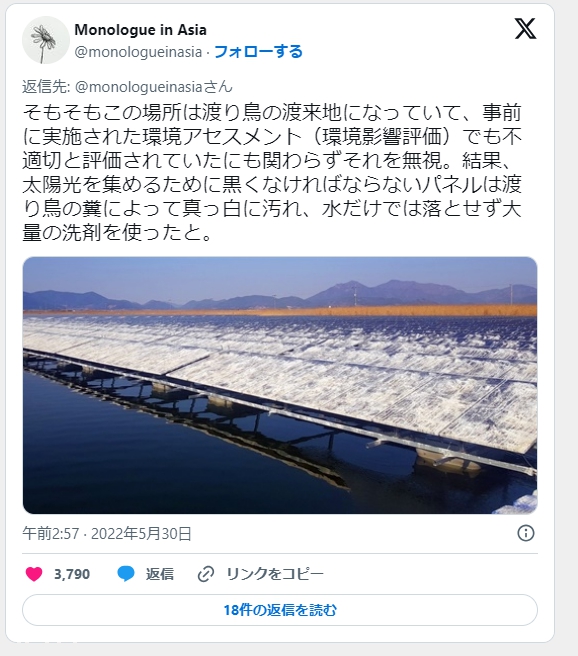Screen dimensions: 578x656
Task: Open the Monologue in Asia display name
Action: click(x=141, y=30)
